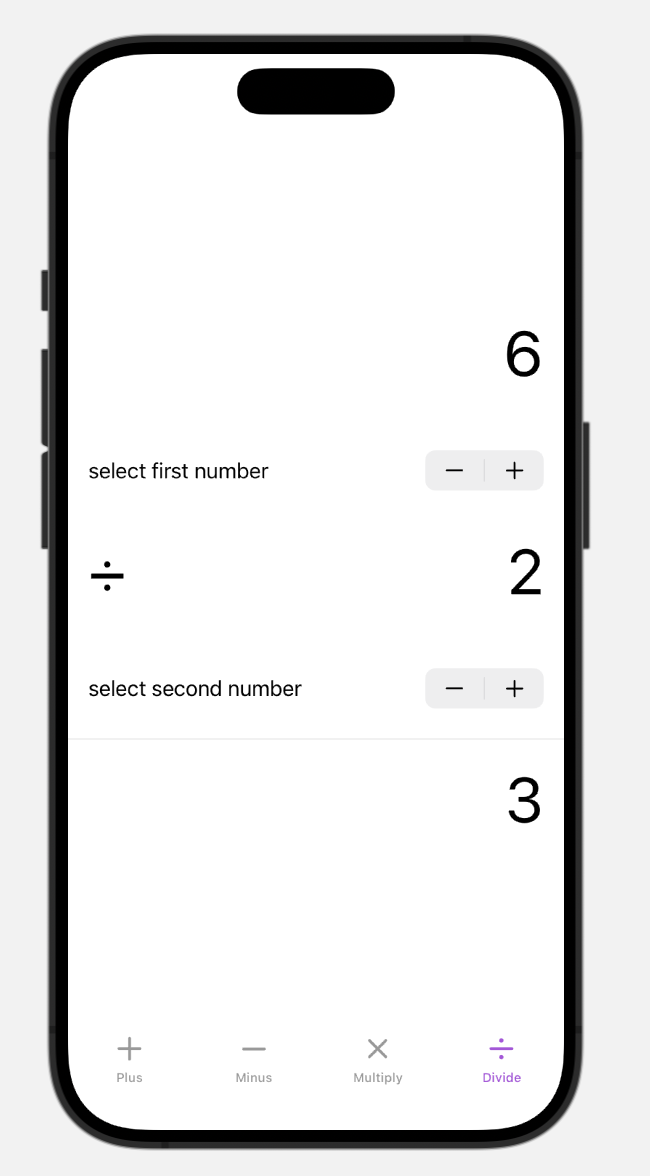The width and height of the screenshot is (650, 1176).
Task: Open the Multiply tab
Action: pyautogui.click(x=377, y=1060)
